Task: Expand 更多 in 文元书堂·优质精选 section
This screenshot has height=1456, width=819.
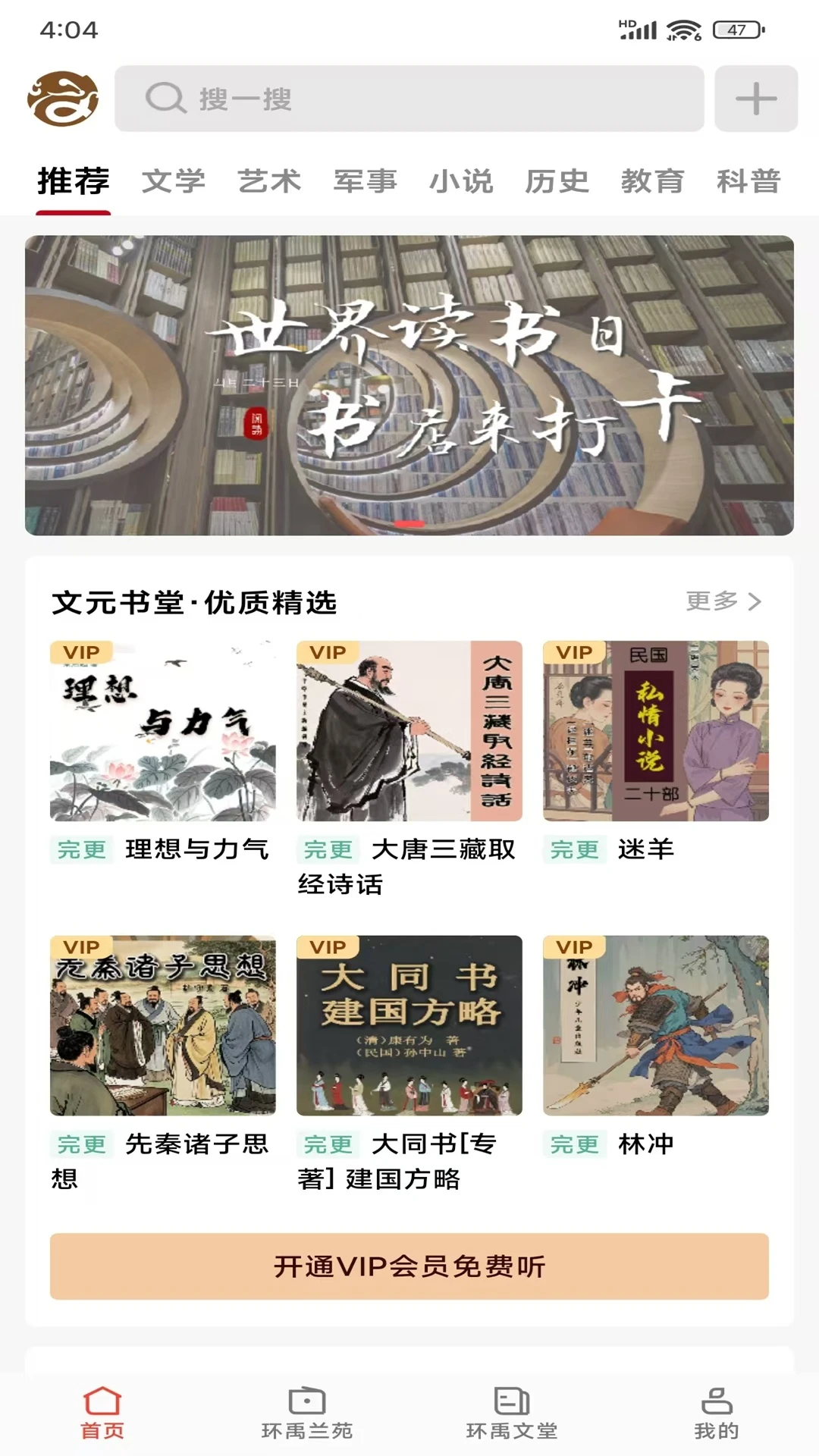Action: [711, 601]
